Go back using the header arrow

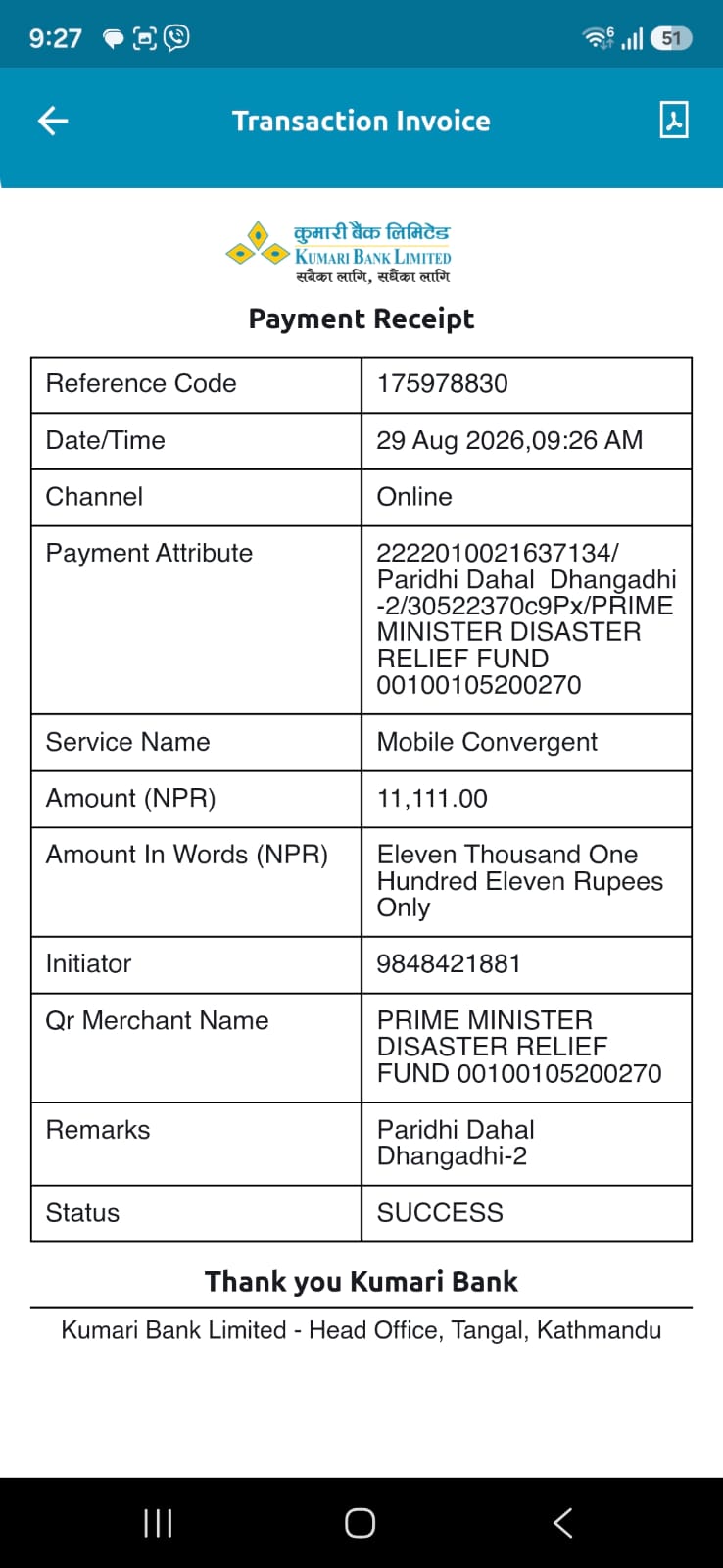[53, 121]
